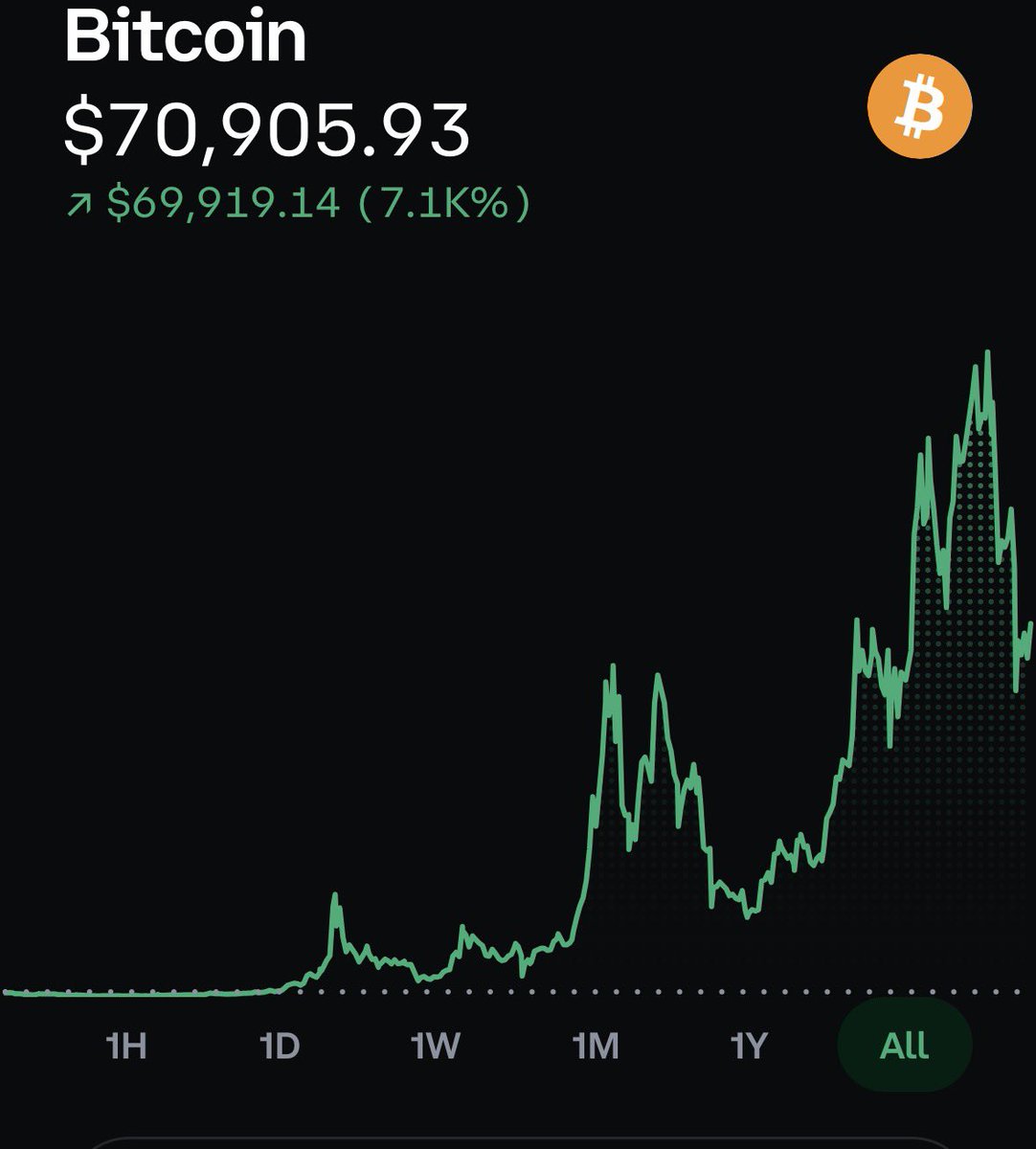Switch to the 1M range

[595, 1046]
